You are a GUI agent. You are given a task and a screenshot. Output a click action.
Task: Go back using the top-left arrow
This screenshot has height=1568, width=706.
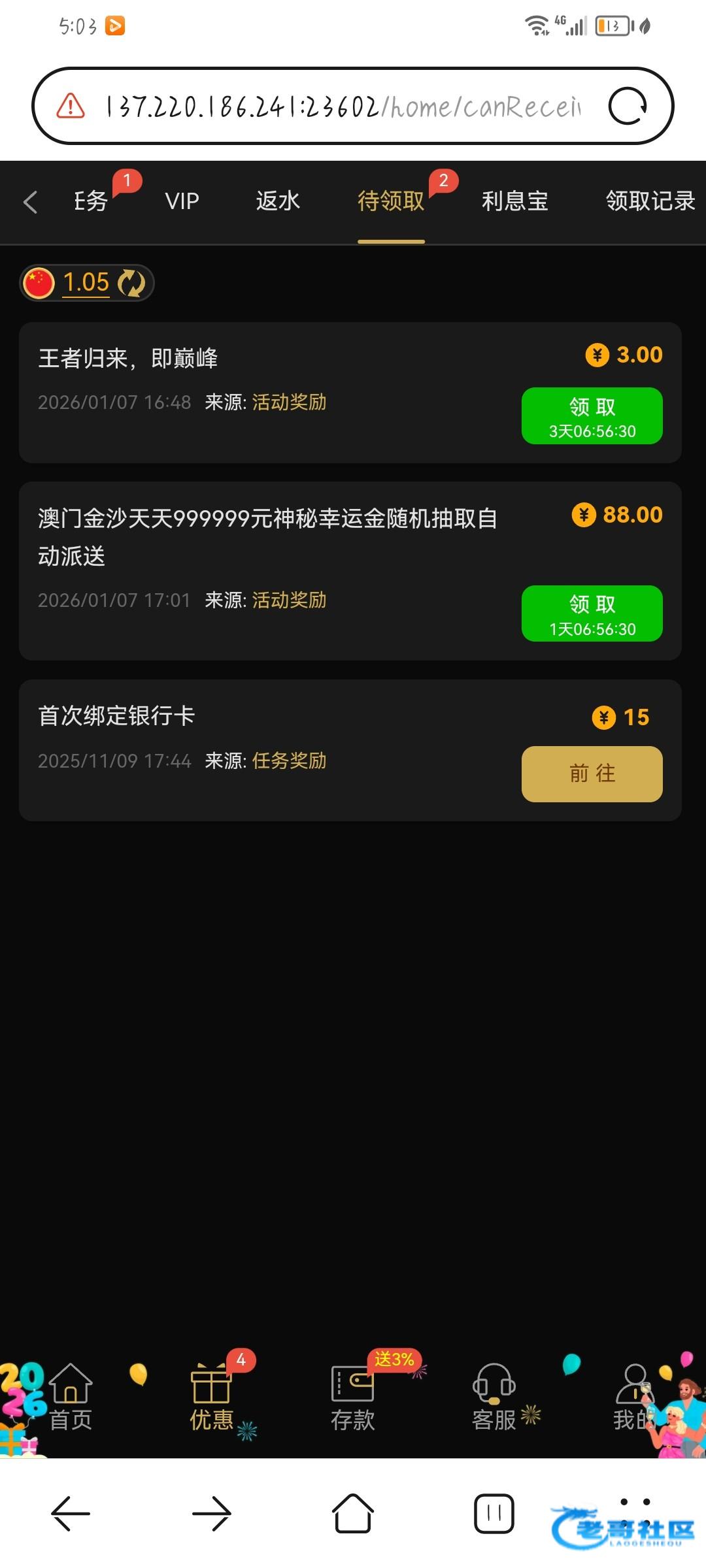click(x=30, y=202)
